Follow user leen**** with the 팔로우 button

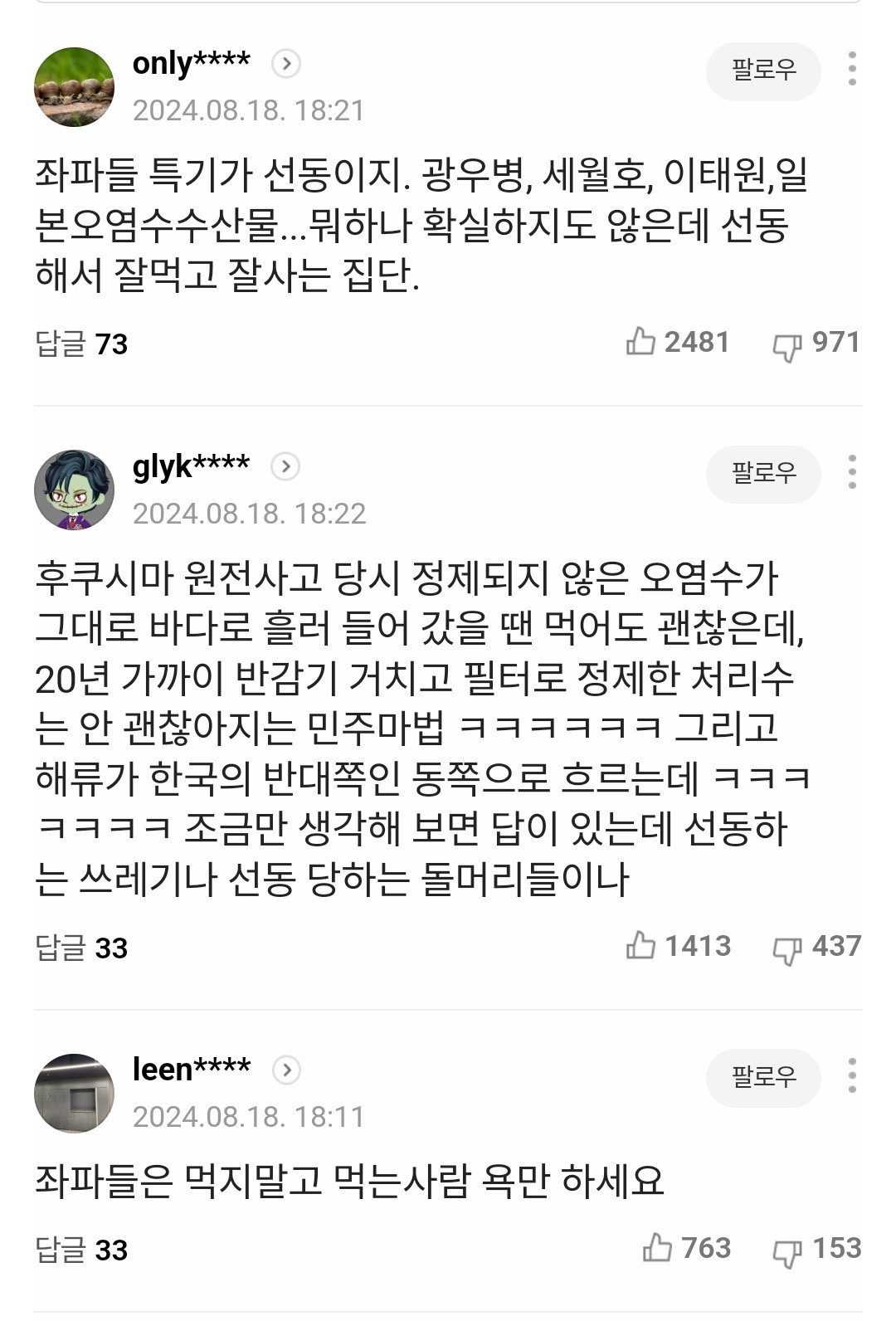(763, 1077)
